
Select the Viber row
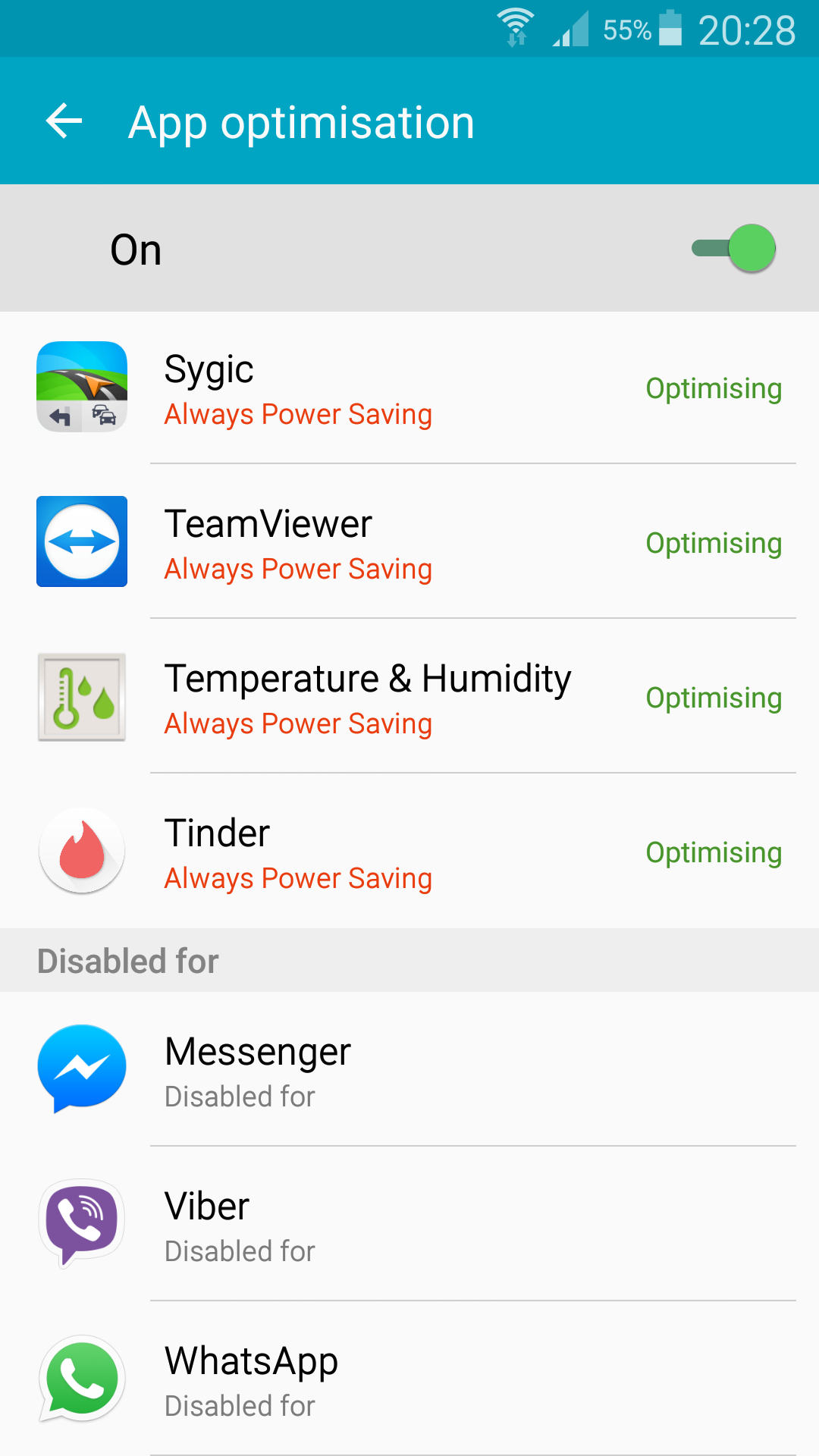coord(409,1225)
